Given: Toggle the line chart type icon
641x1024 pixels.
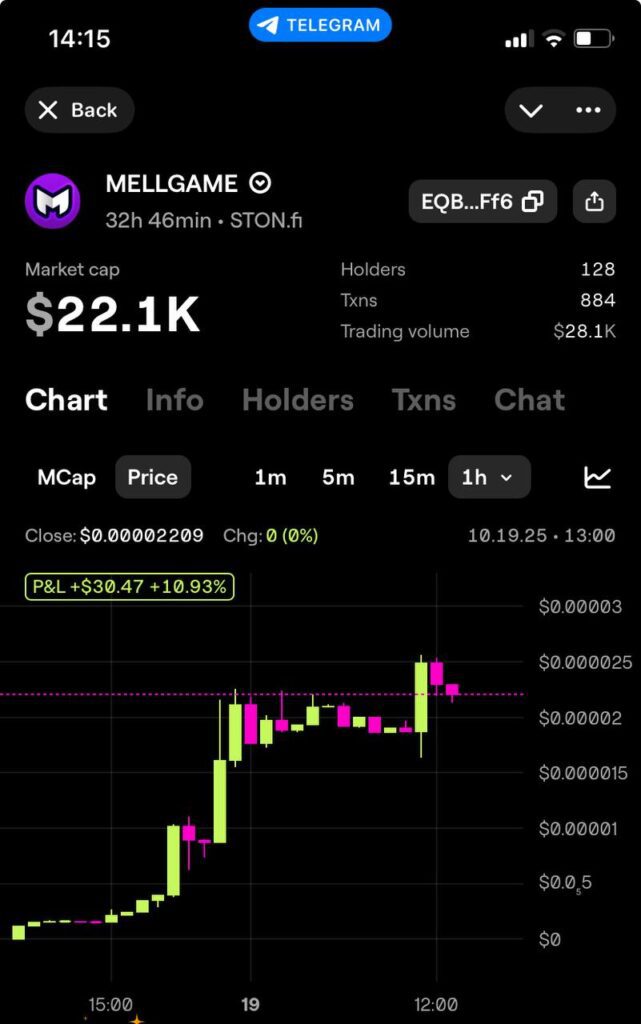Looking at the screenshot, I should pos(597,477).
